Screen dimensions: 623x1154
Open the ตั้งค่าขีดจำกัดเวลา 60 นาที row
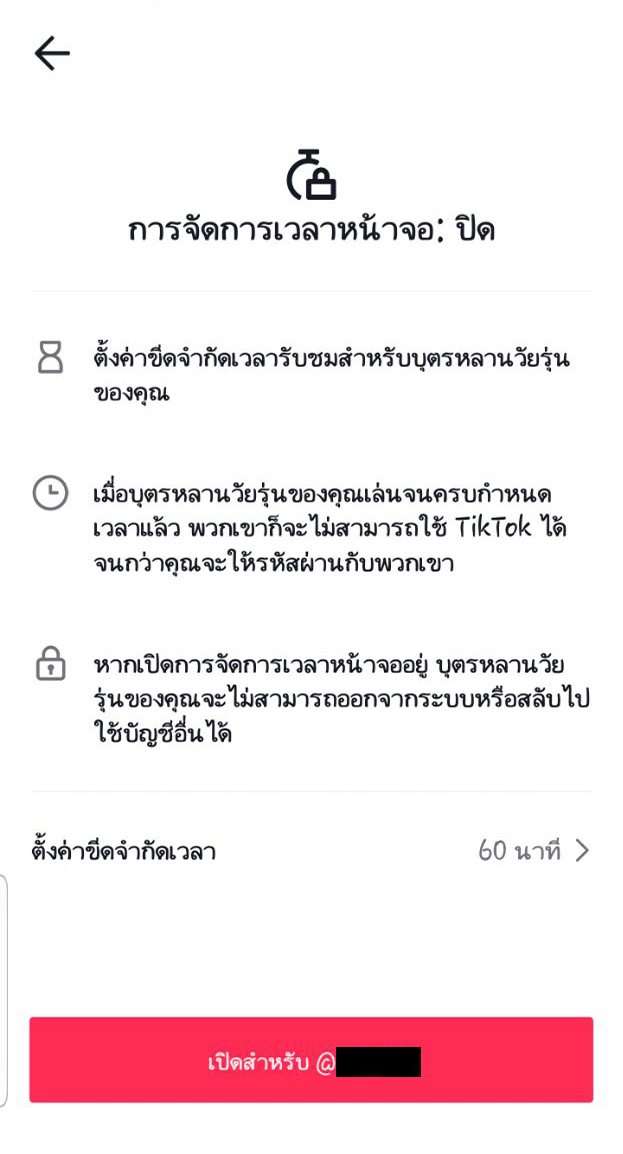(311, 851)
